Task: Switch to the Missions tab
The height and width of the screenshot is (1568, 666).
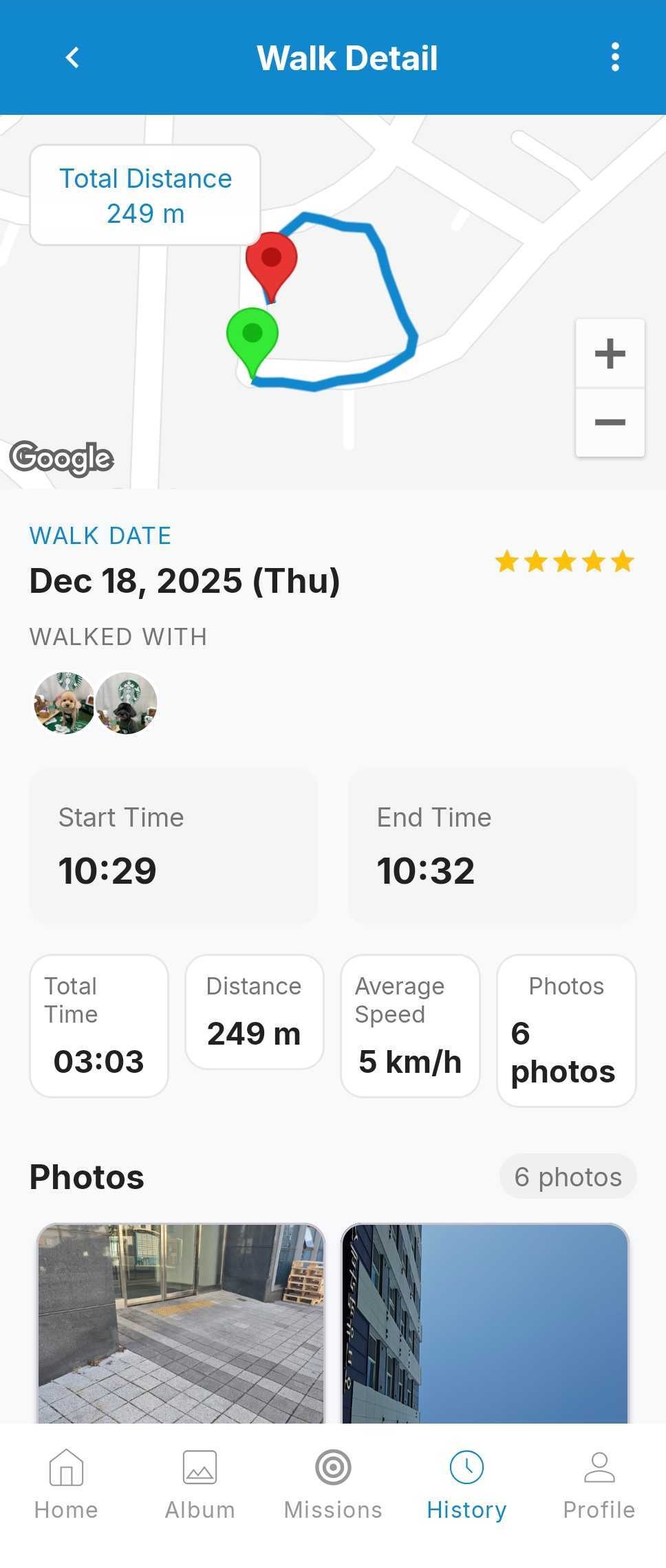Action: click(x=333, y=1483)
